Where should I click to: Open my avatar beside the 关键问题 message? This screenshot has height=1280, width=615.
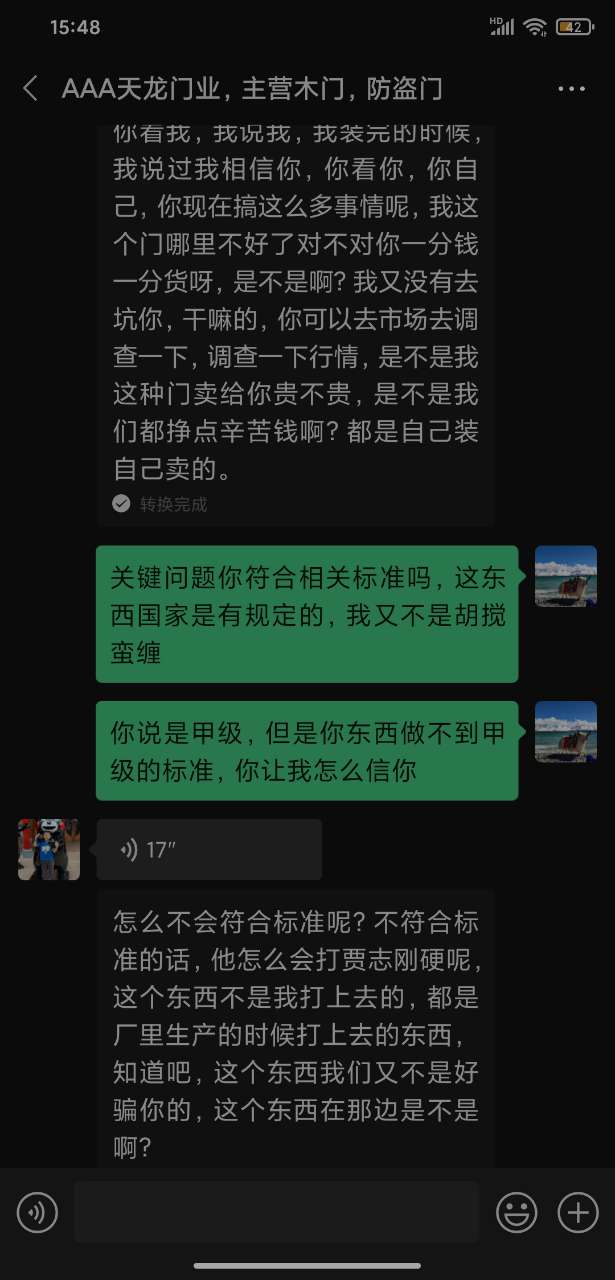tap(566, 576)
